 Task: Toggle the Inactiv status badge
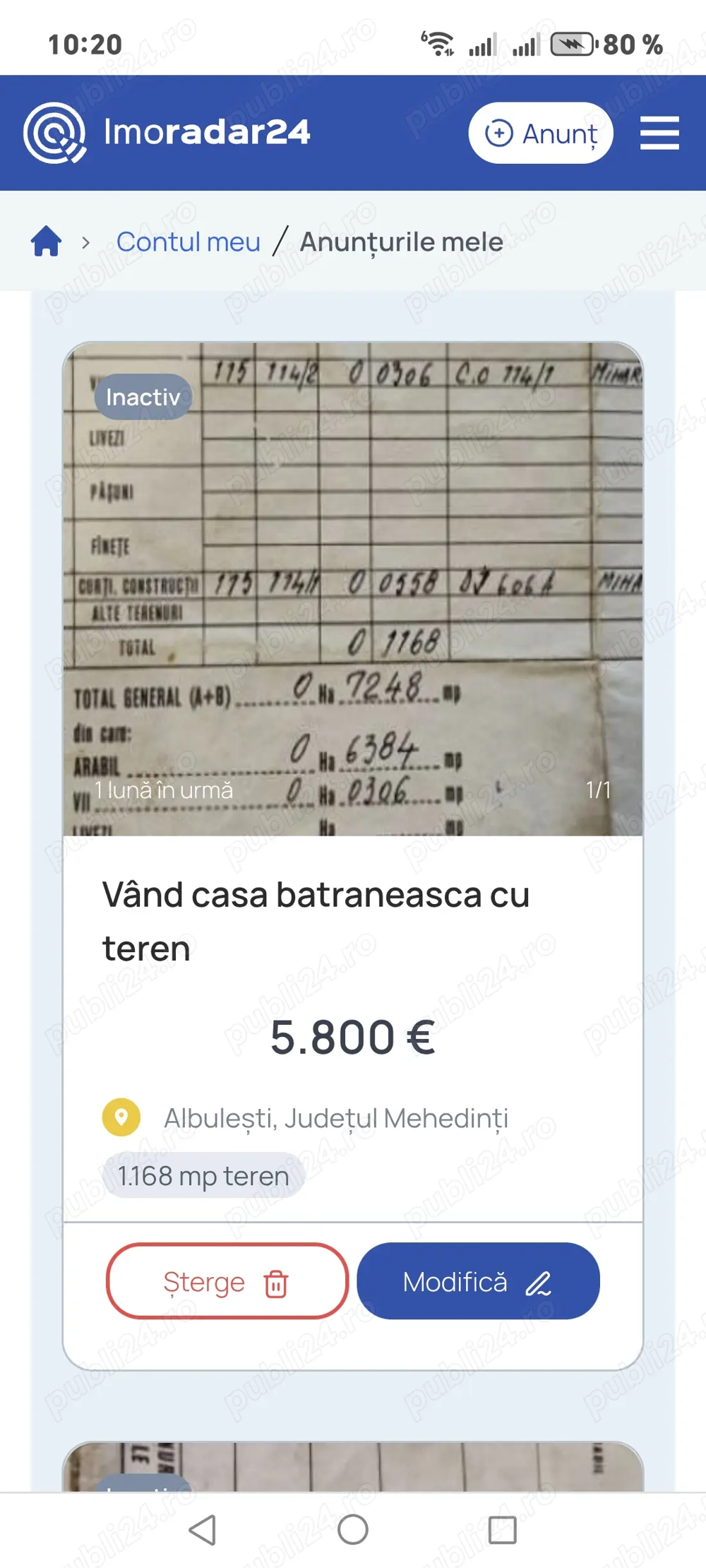tap(143, 397)
